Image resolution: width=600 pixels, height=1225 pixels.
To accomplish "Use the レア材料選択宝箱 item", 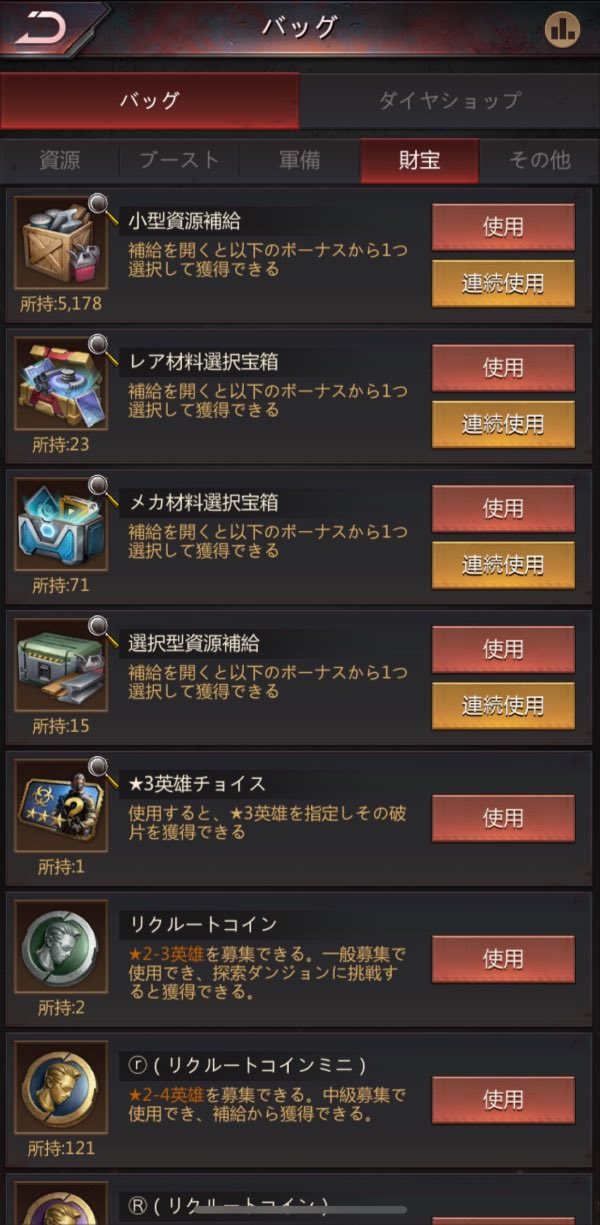I will pyautogui.click(x=503, y=368).
